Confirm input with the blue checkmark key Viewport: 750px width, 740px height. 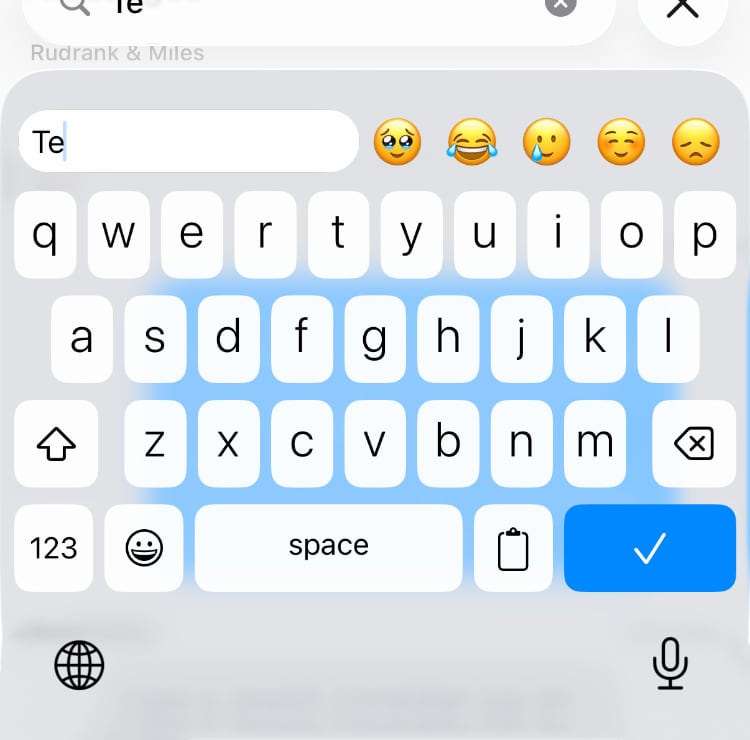649,548
